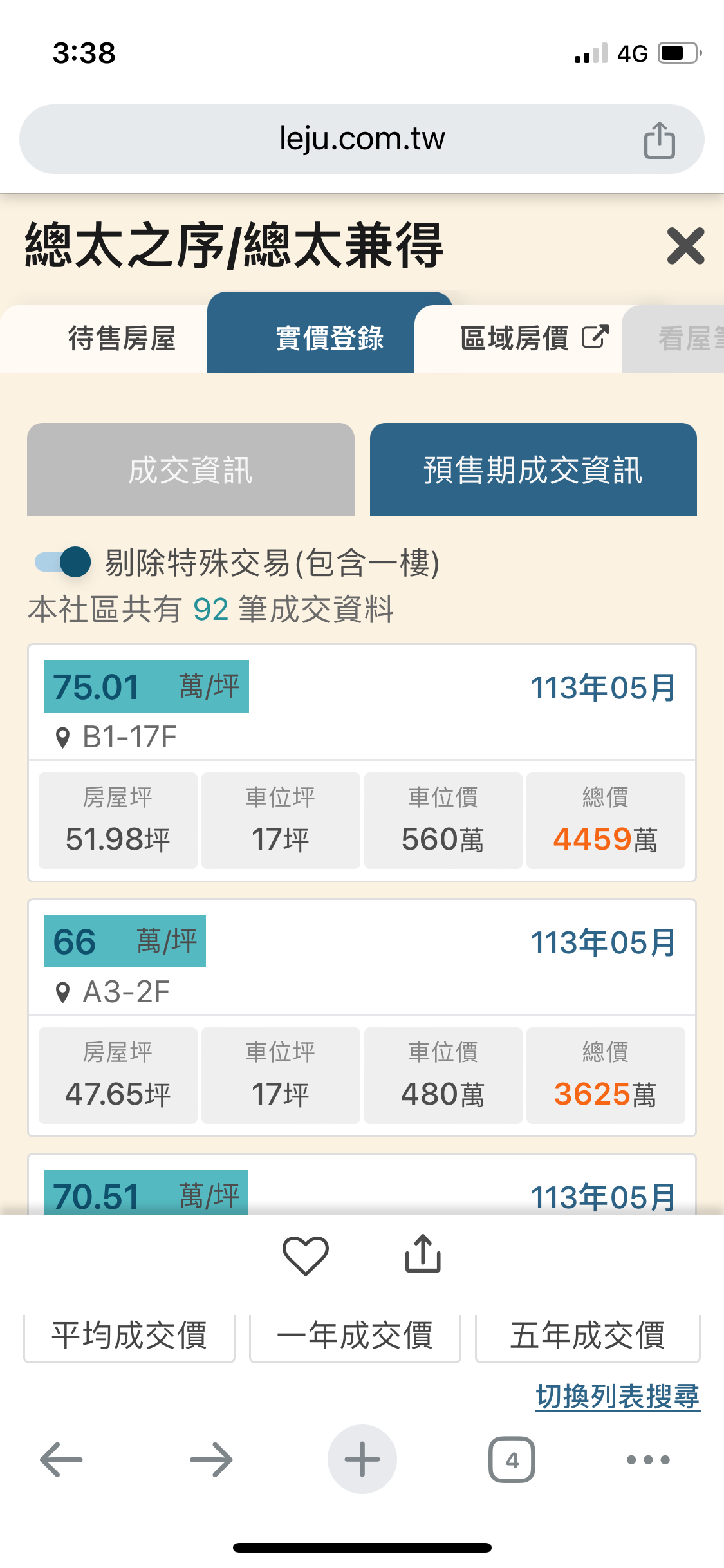724x1568 pixels.
Task: Share the page from the address bar
Action: pyautogui.click(x=660, y=140)
